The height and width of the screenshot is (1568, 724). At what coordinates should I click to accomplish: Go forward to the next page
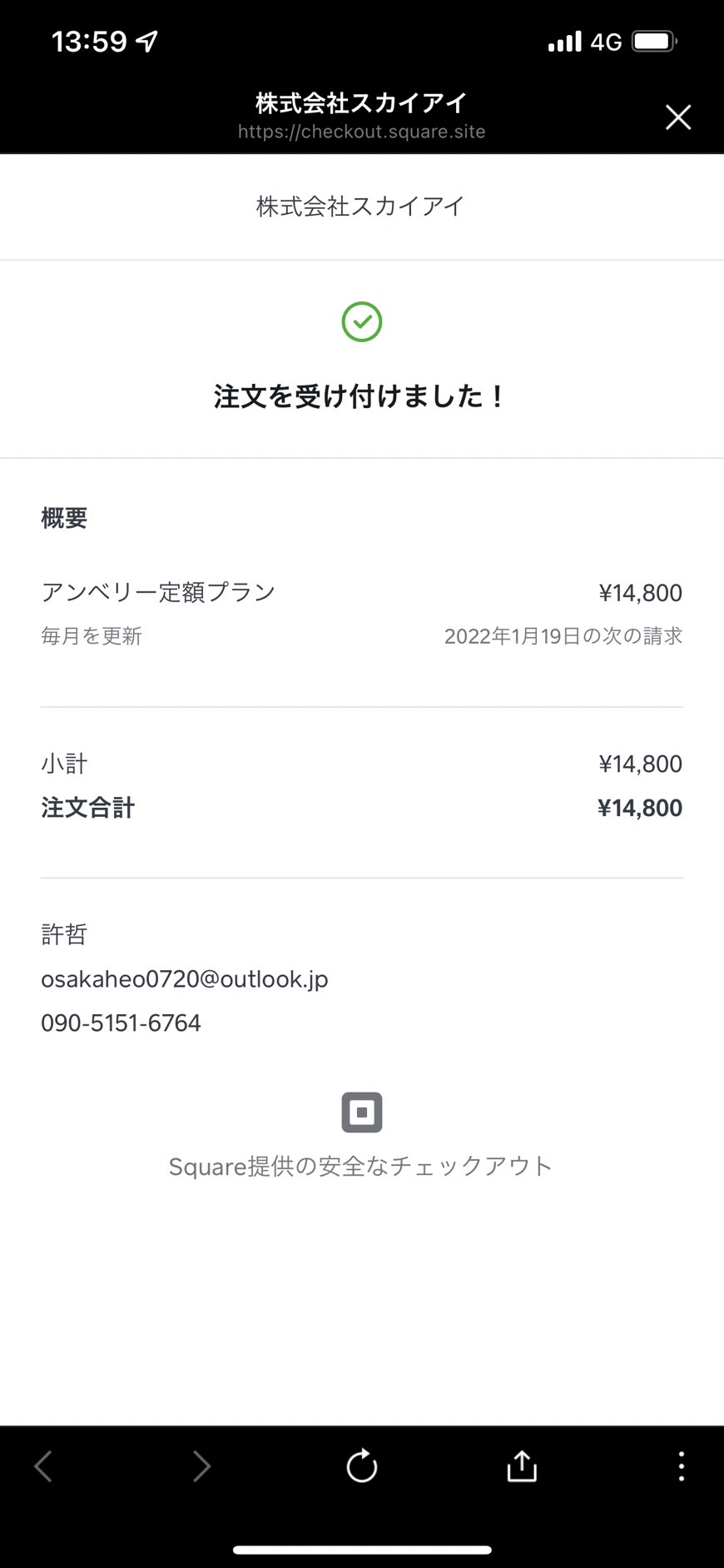pyautogui.click(x=201, y=1466)
